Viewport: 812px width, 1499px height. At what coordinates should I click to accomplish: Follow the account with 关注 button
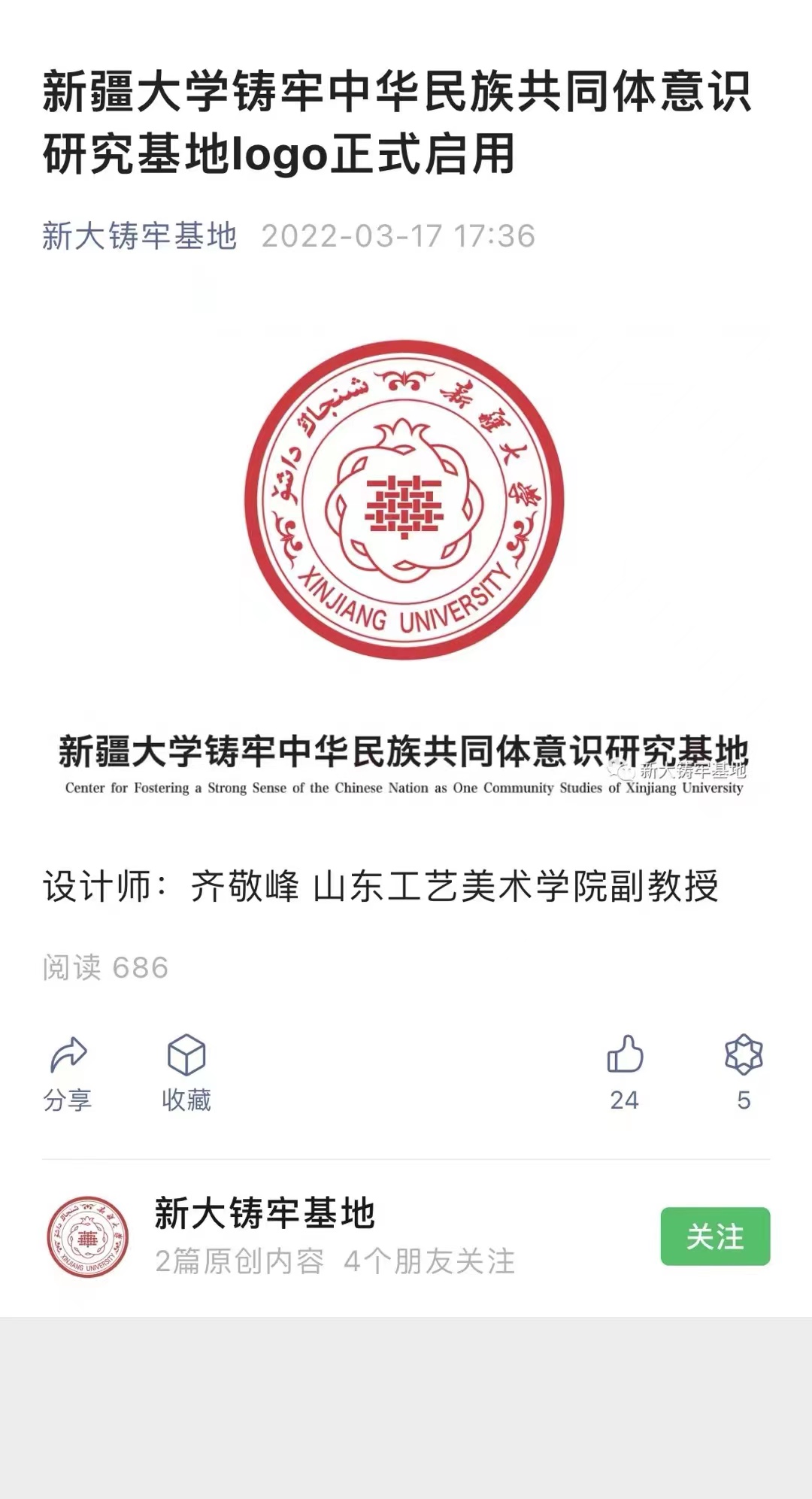pyautogui.click(x=714, y=1237)
